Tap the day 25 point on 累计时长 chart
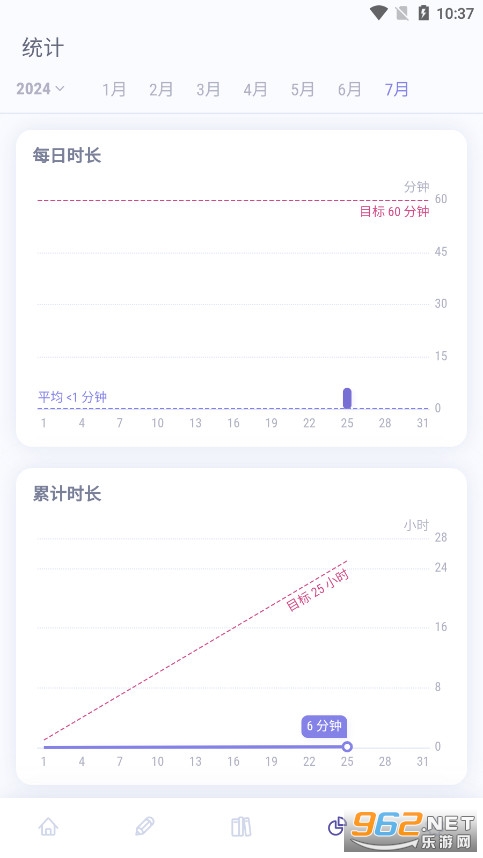 pos(347,746)
